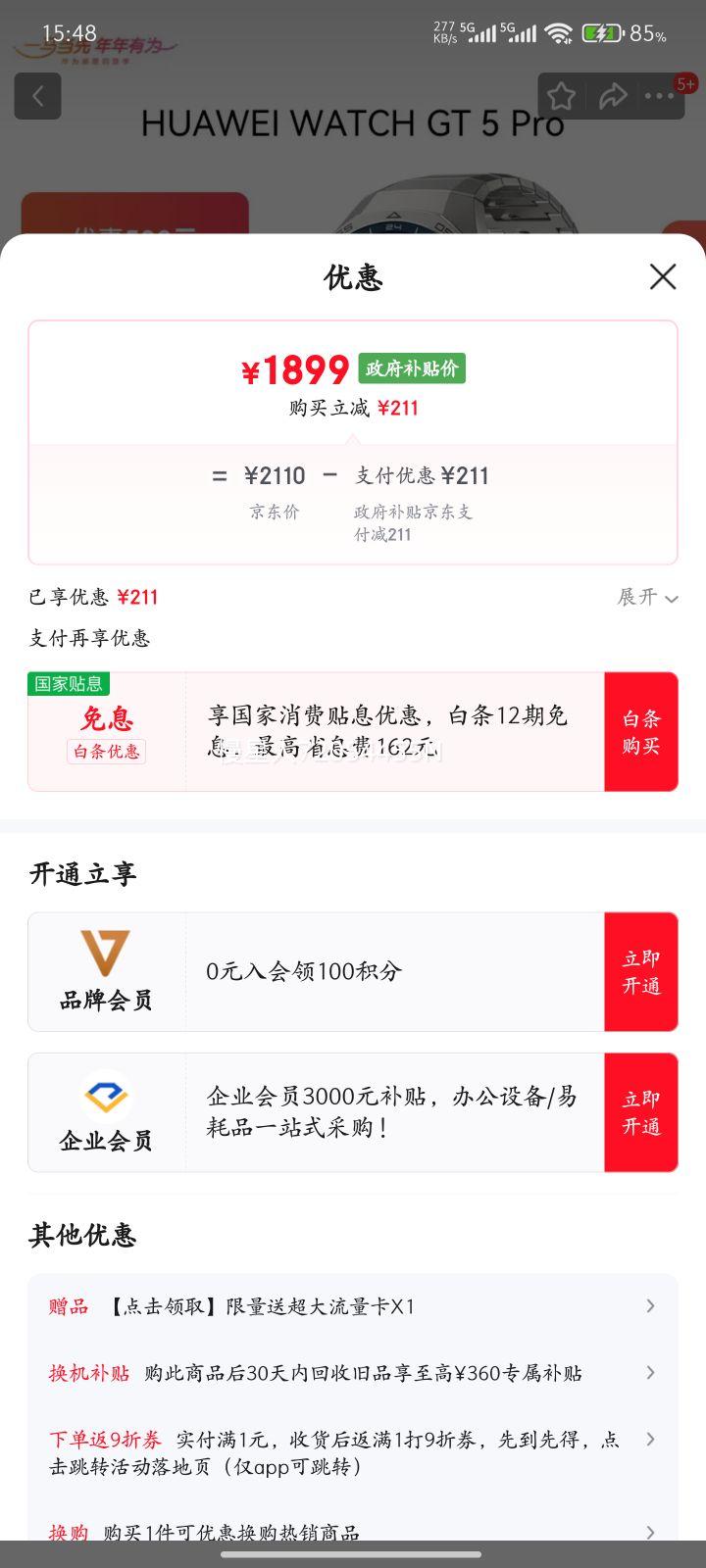706x1568 pixels.
Task: Open the 换购 热销商品 row
Action: point(352,1531)
